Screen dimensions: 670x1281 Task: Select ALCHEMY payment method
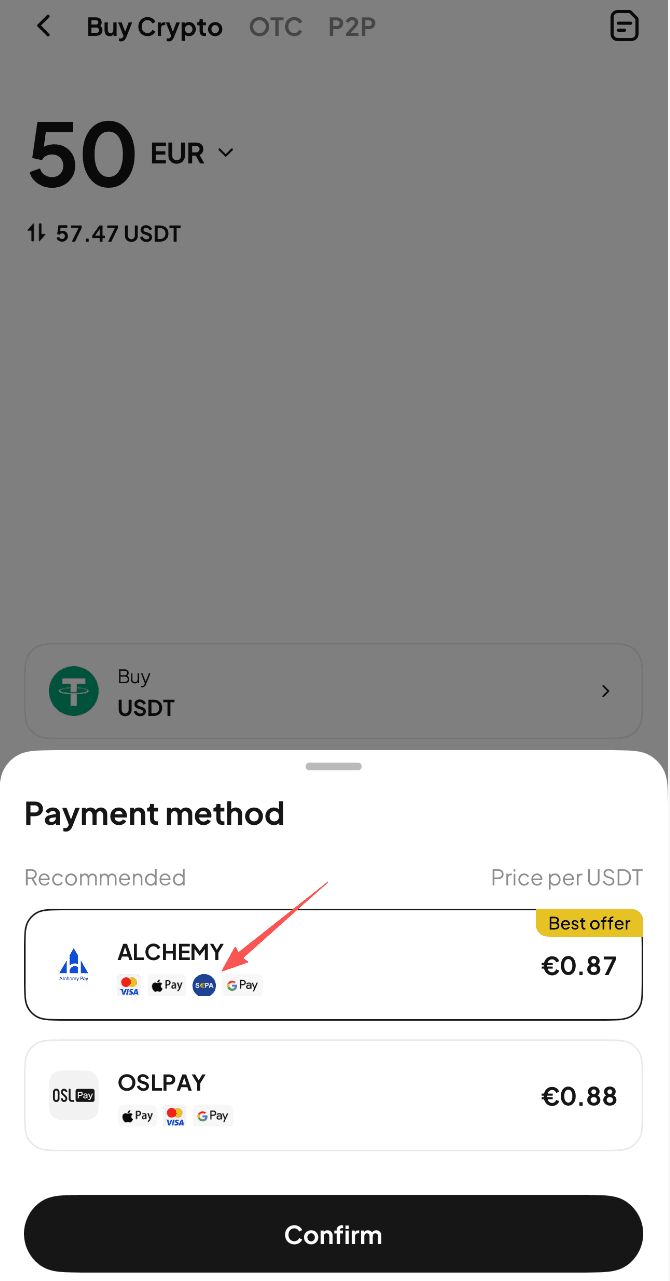[333, 965]
